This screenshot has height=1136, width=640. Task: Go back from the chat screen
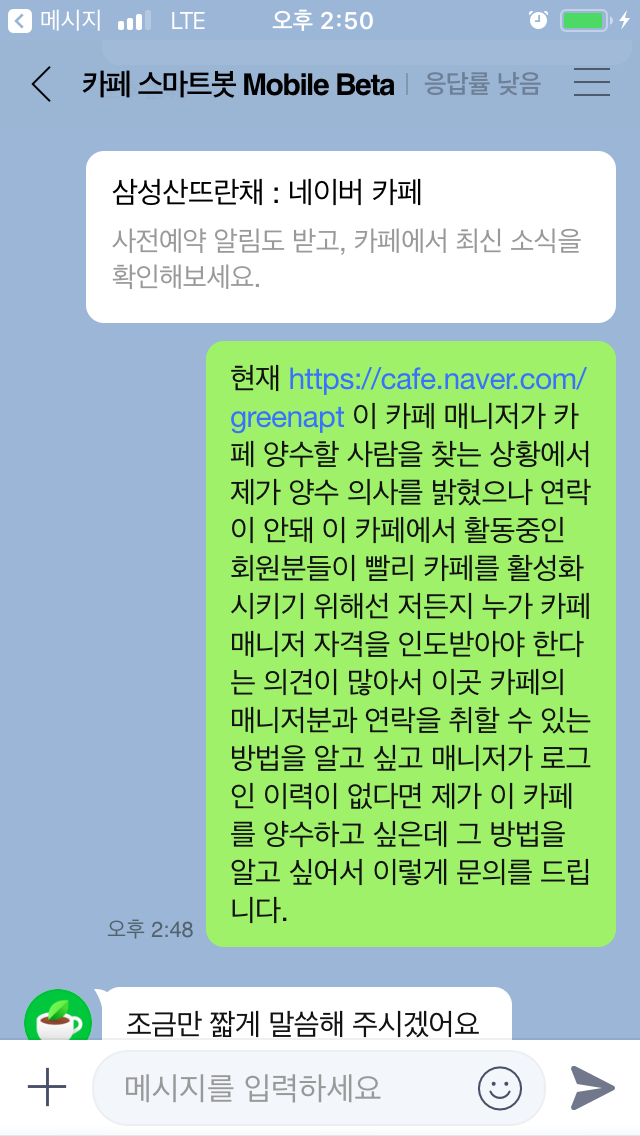41,84
